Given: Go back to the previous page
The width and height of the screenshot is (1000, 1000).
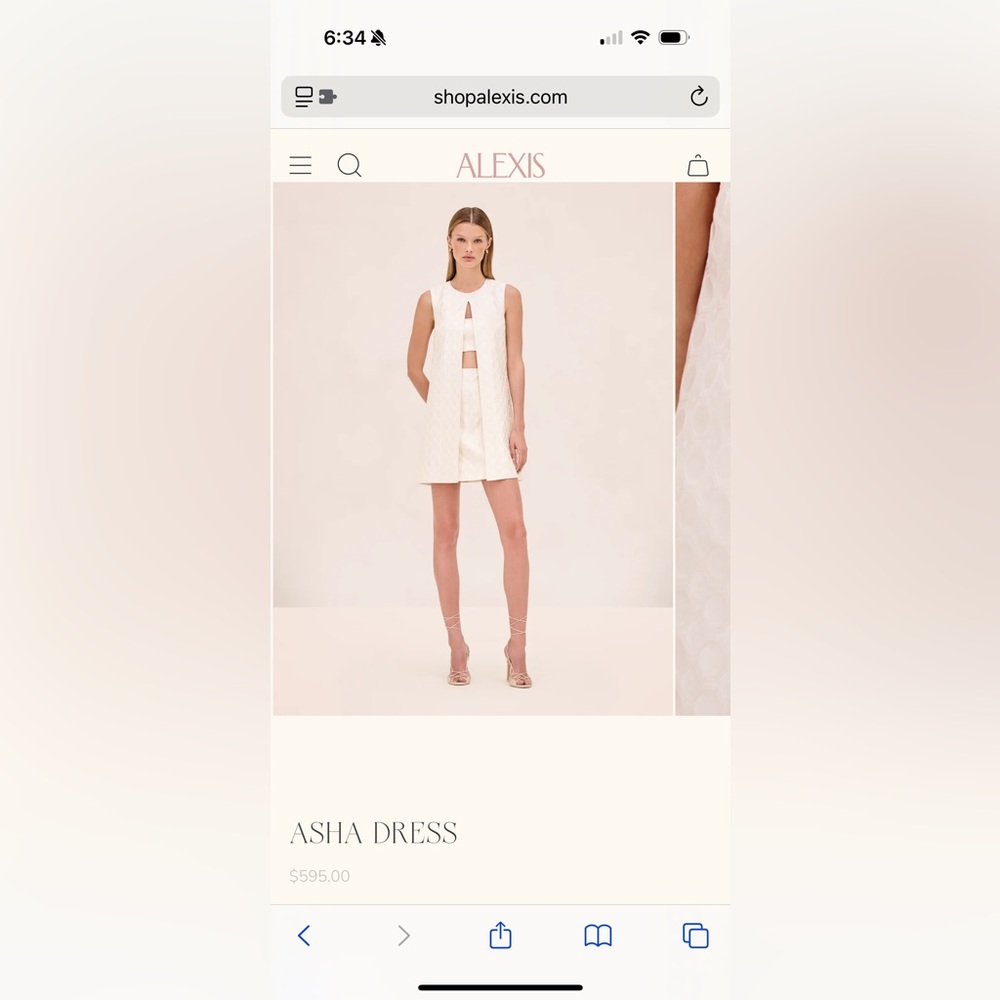Looking at the screenshot, I should click(x=304, y=936).
